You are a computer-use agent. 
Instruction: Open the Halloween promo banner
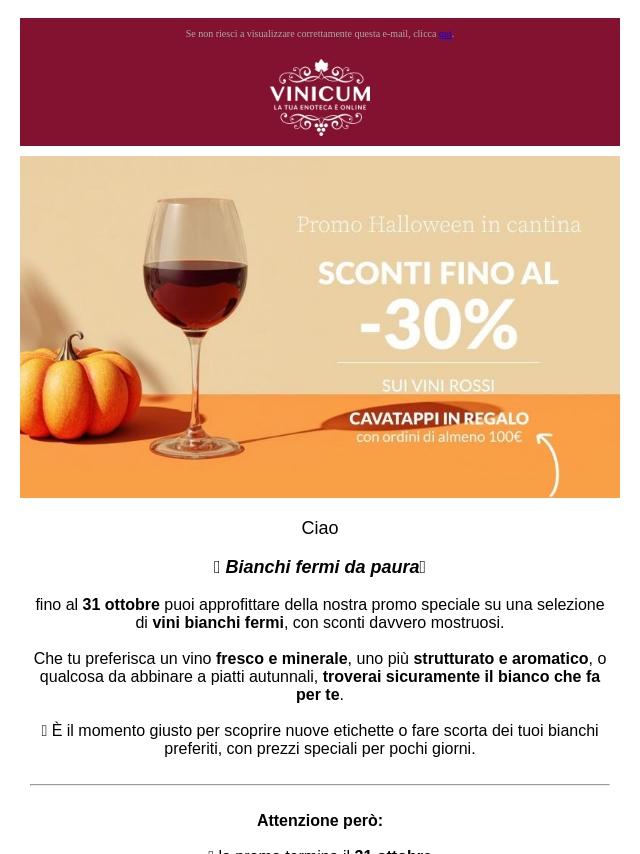pos(320,327)
